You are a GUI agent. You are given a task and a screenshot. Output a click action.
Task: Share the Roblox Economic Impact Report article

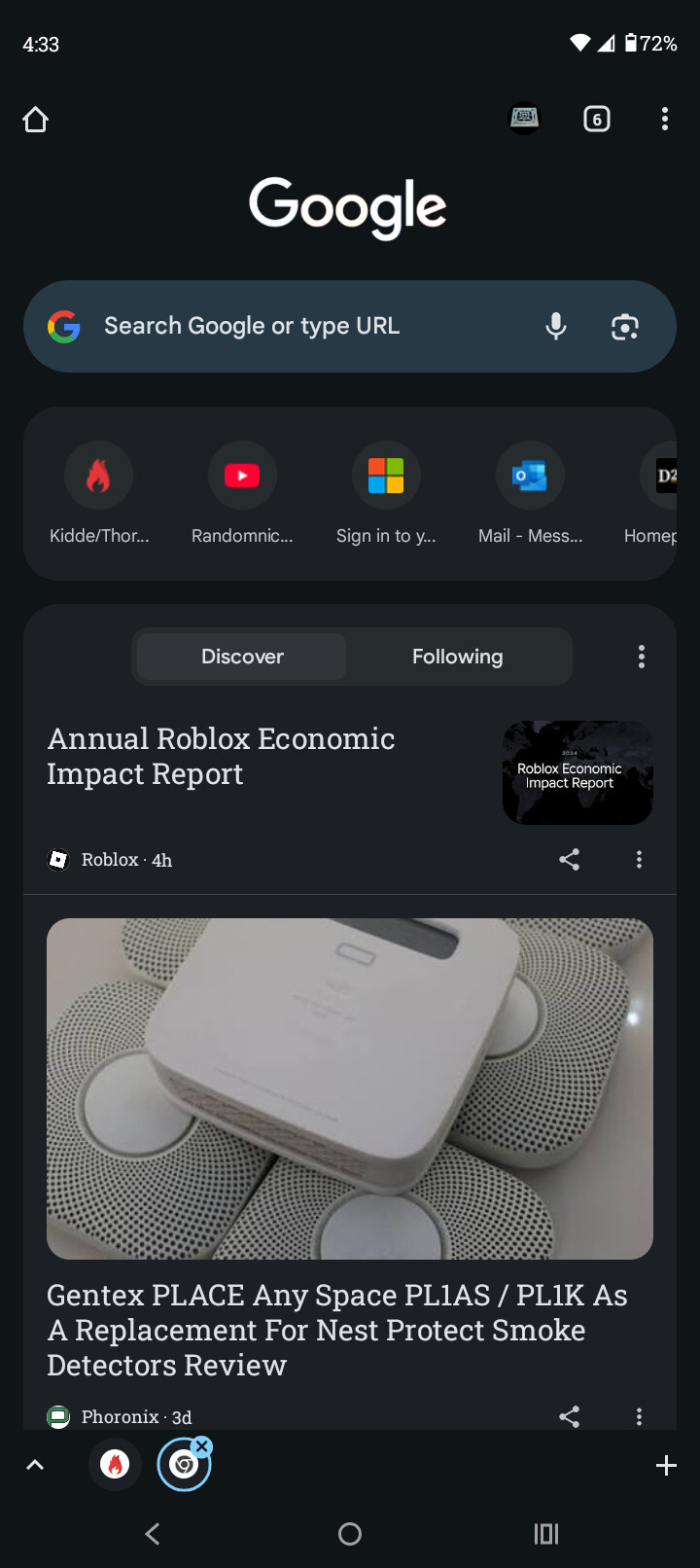570,859
